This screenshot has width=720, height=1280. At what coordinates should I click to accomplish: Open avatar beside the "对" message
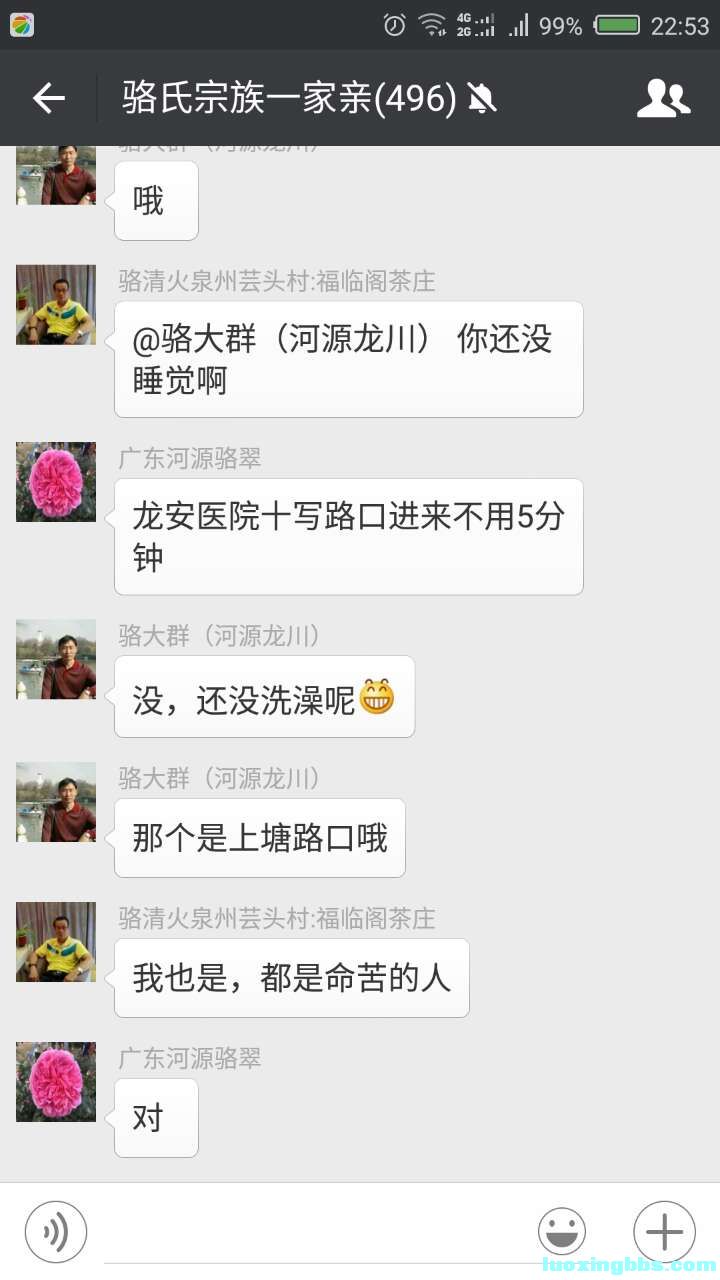[56, 1082]
